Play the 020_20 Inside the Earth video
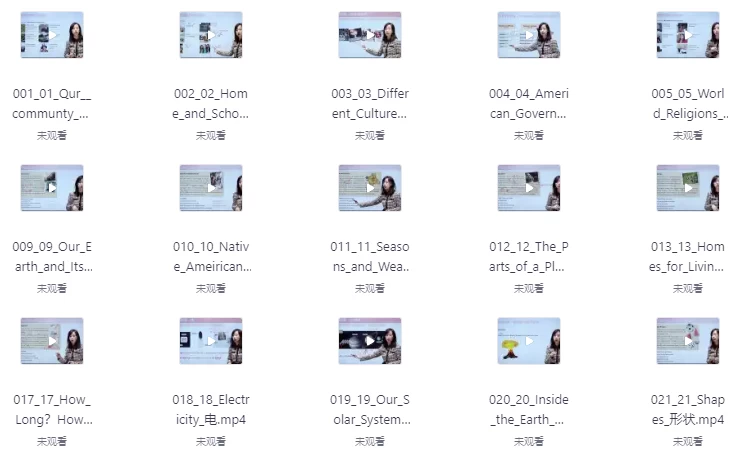Screen dimensions: 738x454 coord(528,341)
